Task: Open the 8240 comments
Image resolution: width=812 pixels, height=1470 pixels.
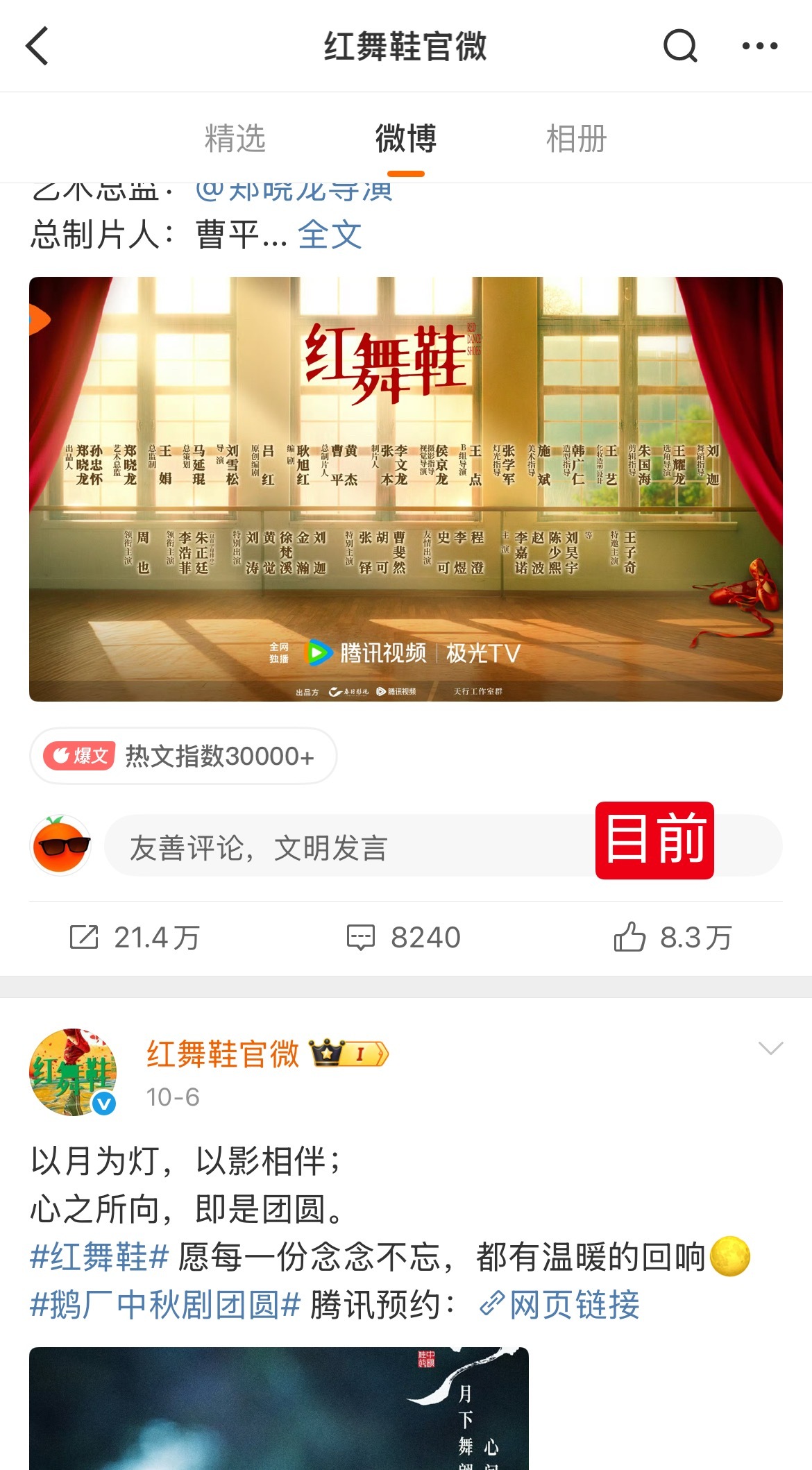Action: pyautogui.click(x=404, y=938)
